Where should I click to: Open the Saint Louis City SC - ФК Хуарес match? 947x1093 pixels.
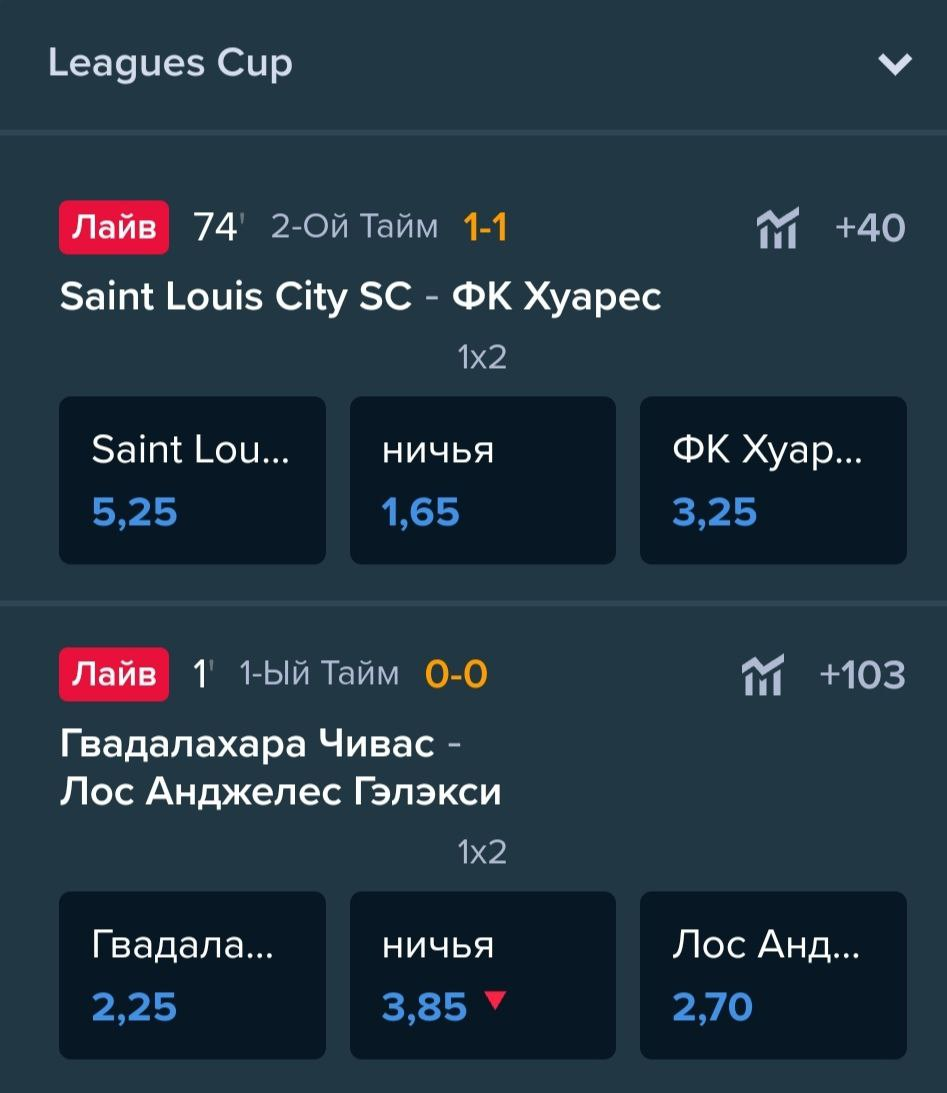click(x=360, y=297)
